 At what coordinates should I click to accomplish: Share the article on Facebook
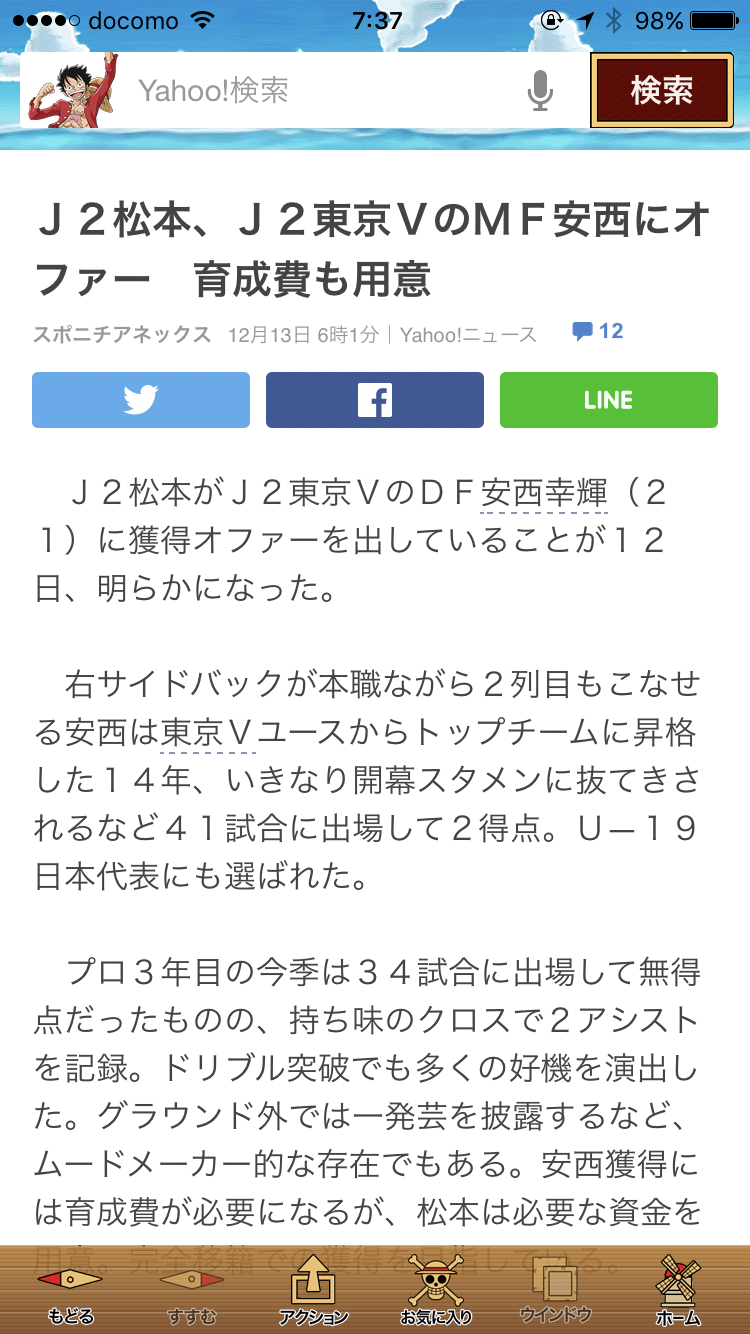[x=374, y=400]
